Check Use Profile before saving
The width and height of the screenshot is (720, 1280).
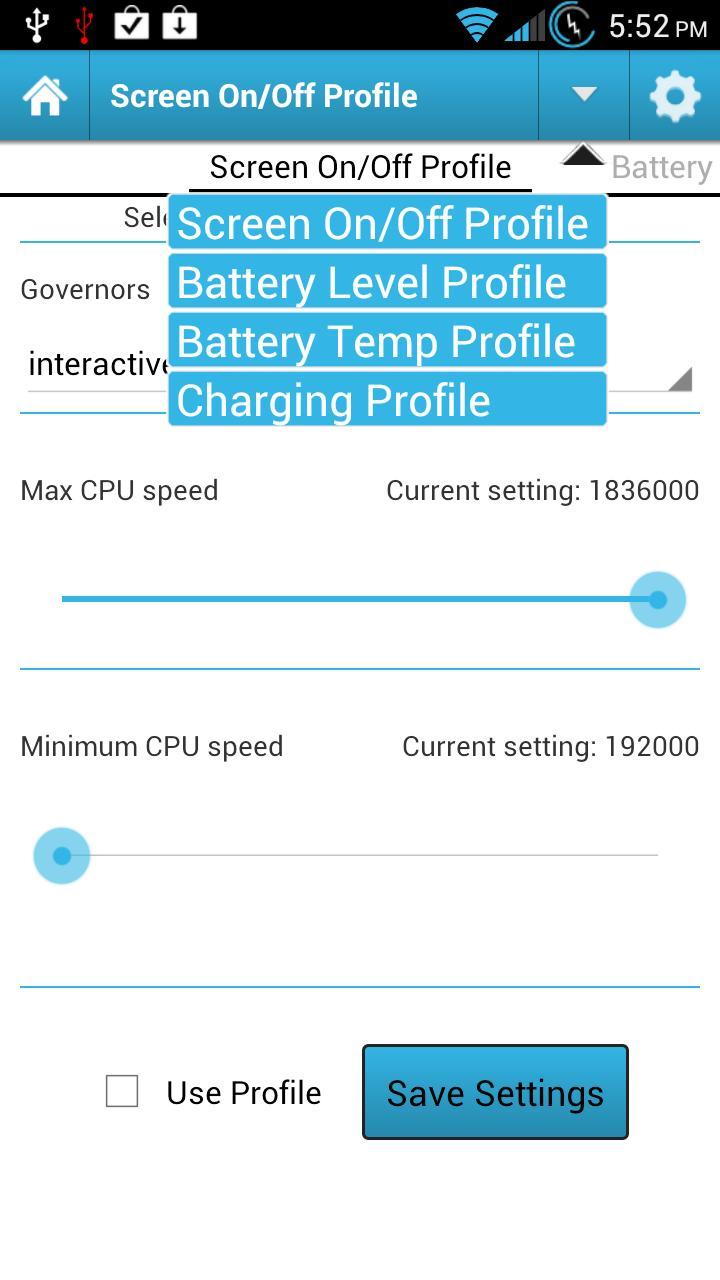point(122,1092)
